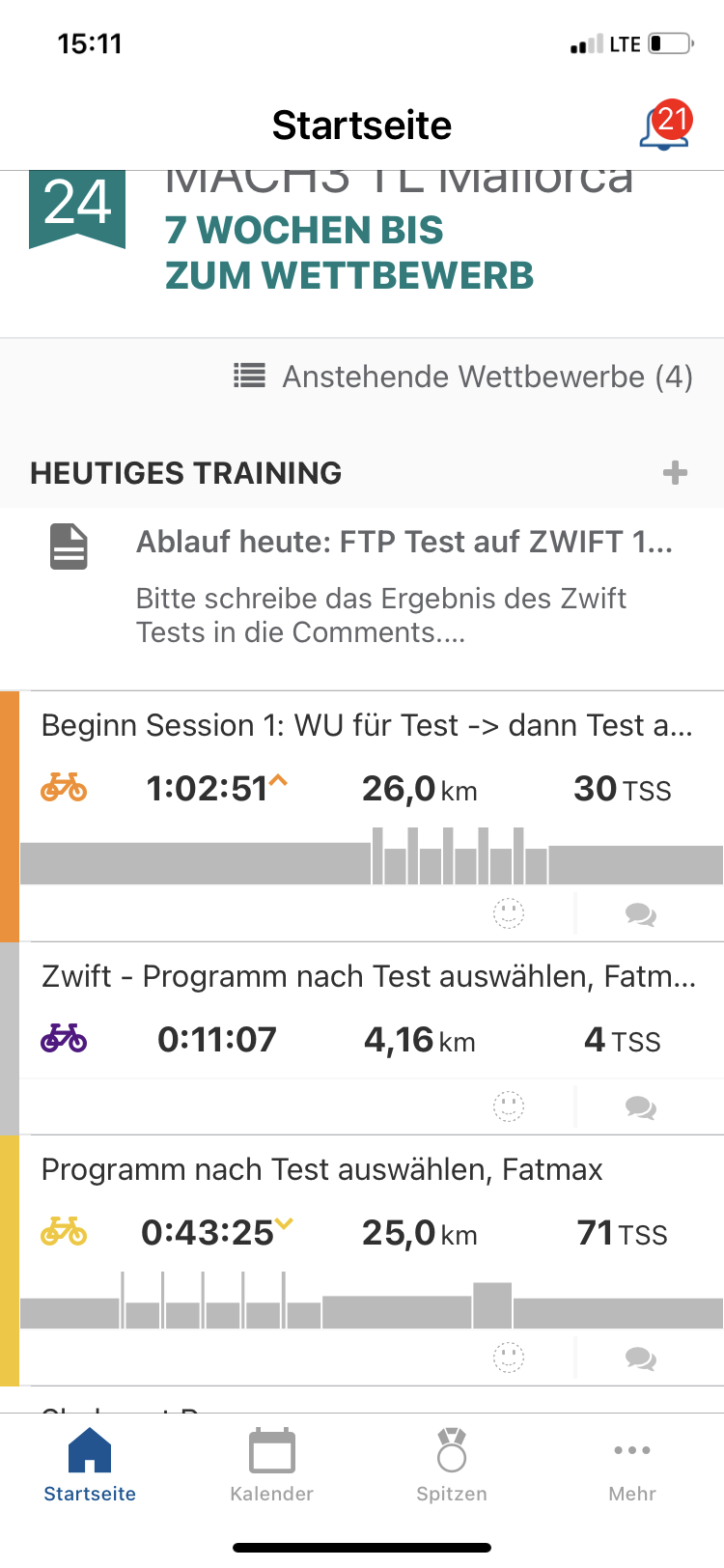724x1568 pixels.
Task: Switch to the Spitzen tab
Action: coord(452,1466)
